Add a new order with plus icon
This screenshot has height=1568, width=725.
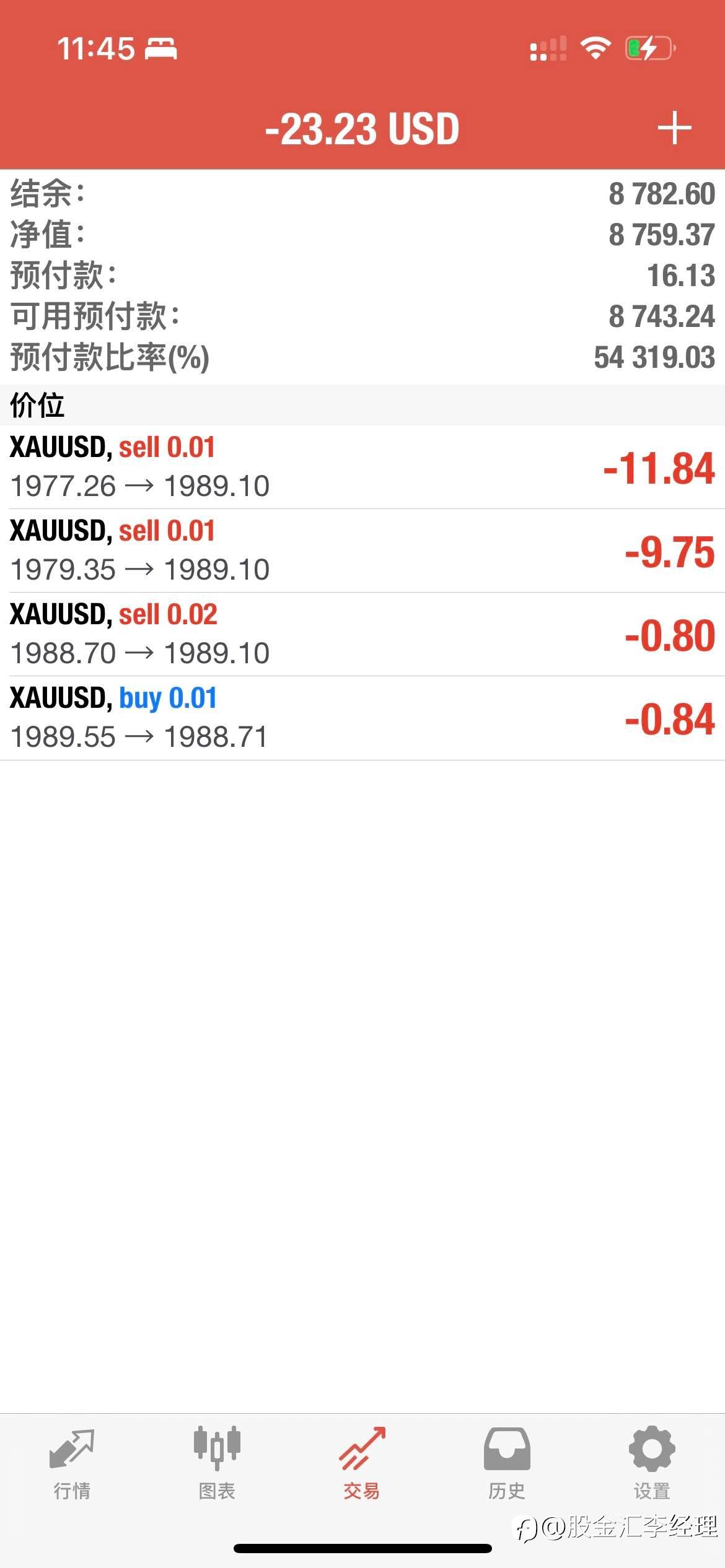pos(674,128)
